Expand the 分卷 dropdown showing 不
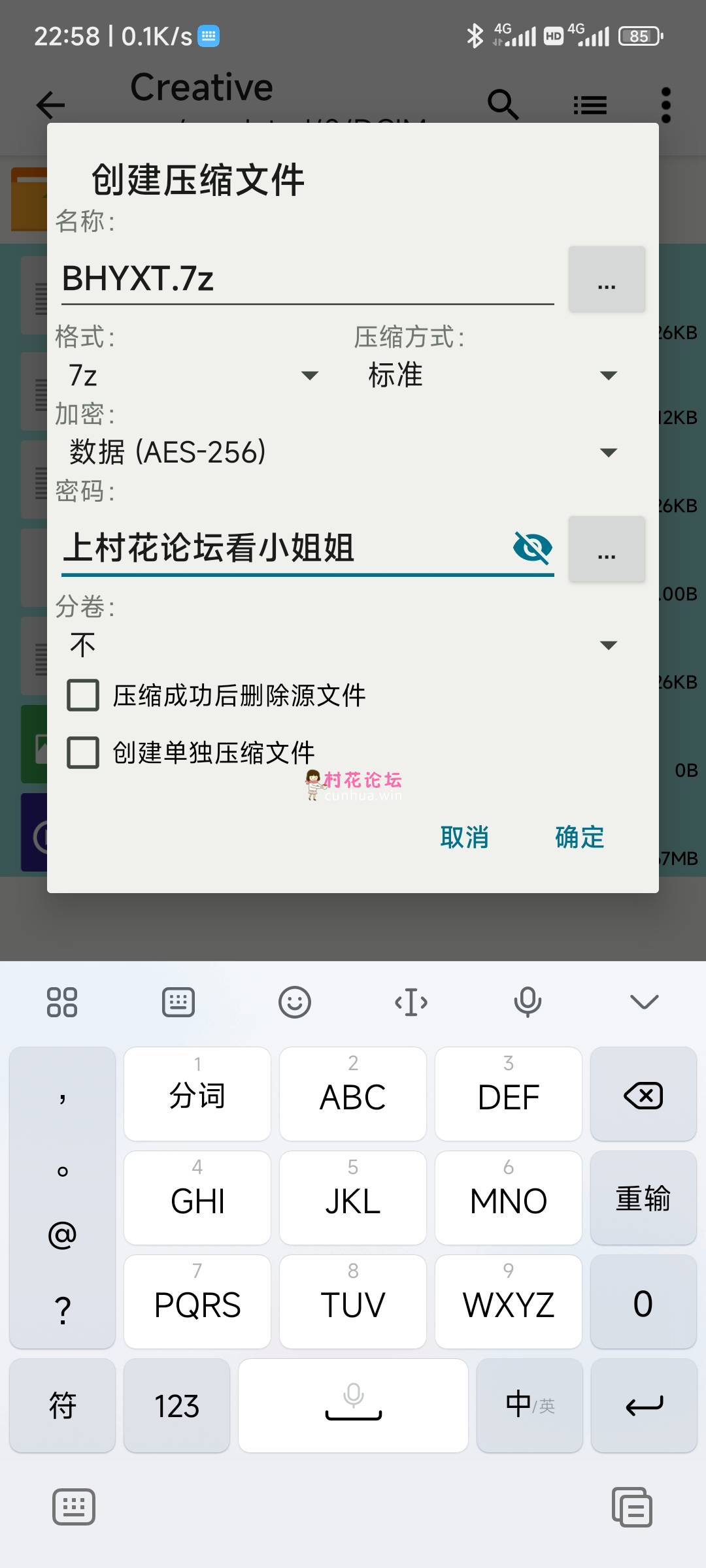Image resolution: width=706 pixels, height=1568 pixels. coord(343,645)
